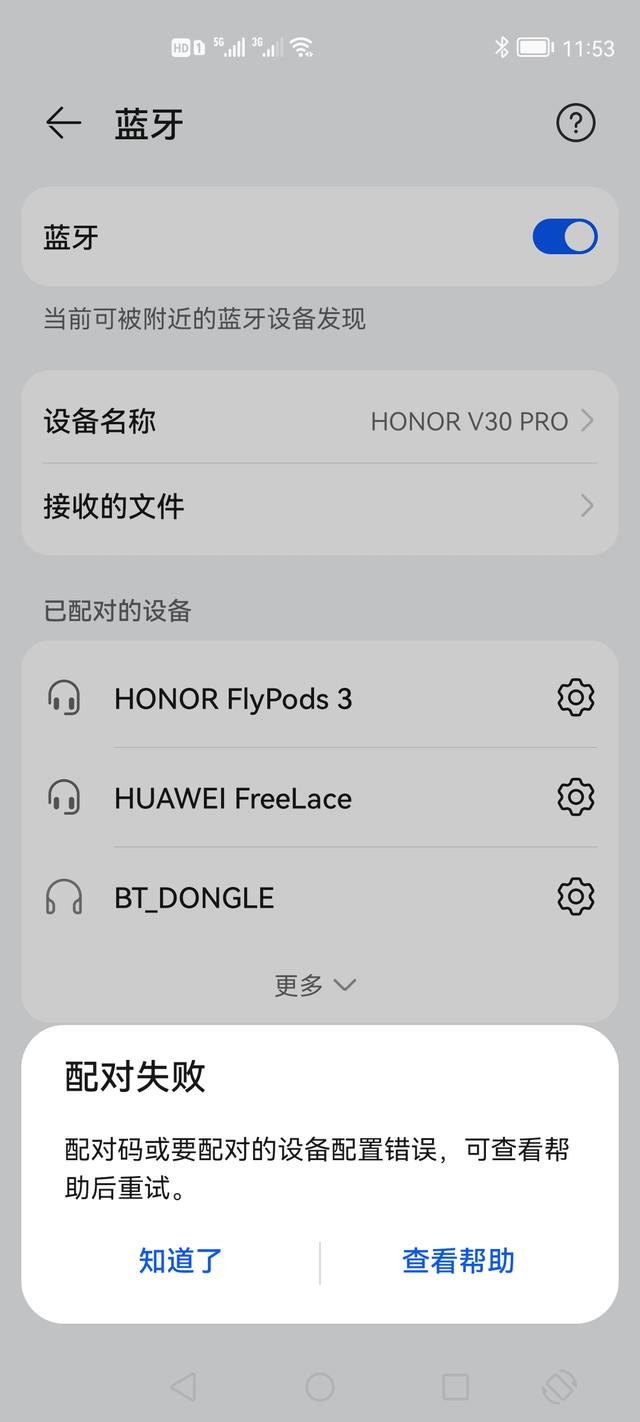Open 接收的文件

coord(320,506)
